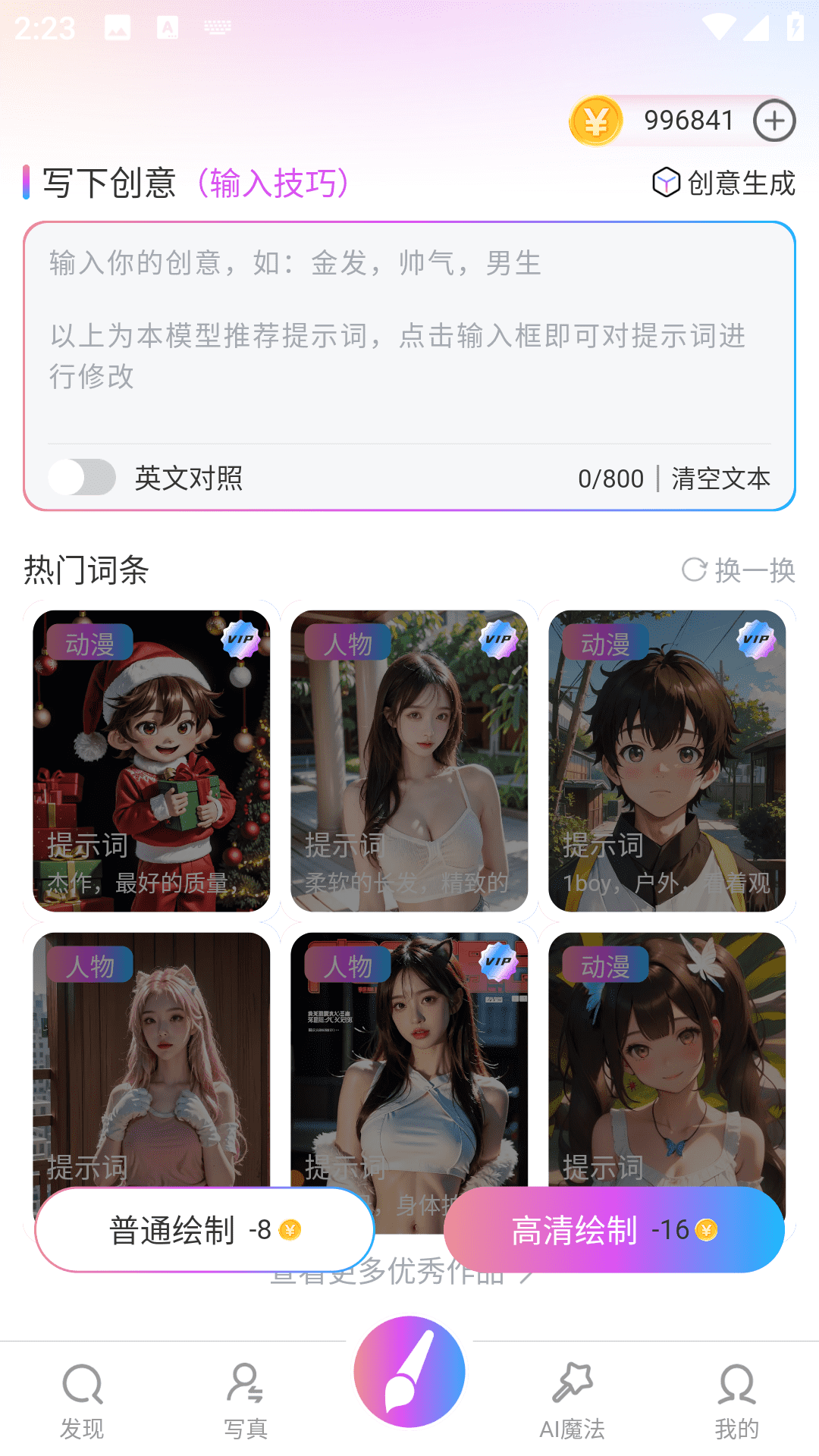The width and height of the screenshot is (819, 1456).
Task: Select the Christmas boy 动漫 prompt card
Action: point(152,761)
